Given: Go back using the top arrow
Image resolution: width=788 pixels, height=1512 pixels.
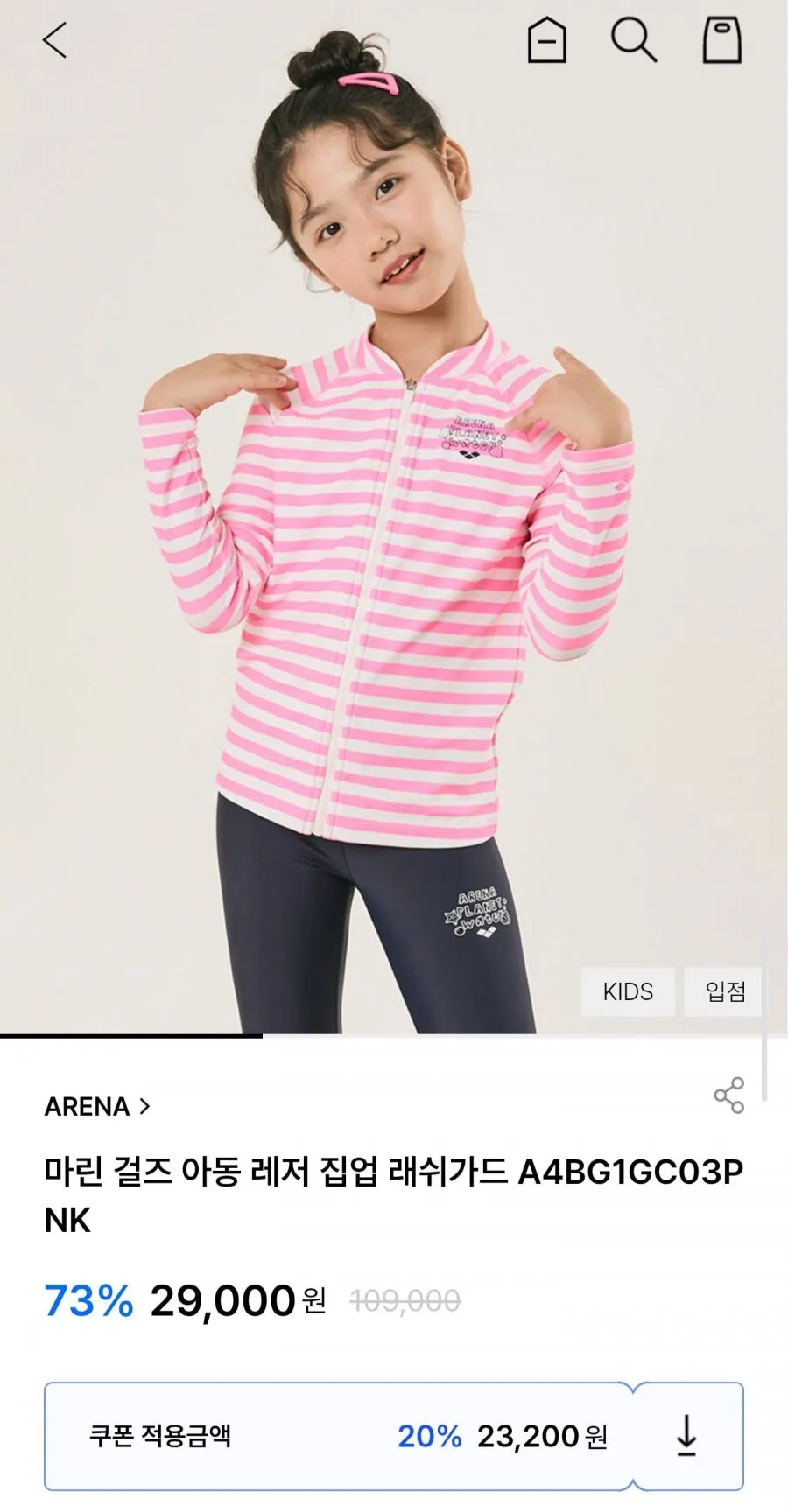Looking at the screenshot, I should [x=54, y=40].
